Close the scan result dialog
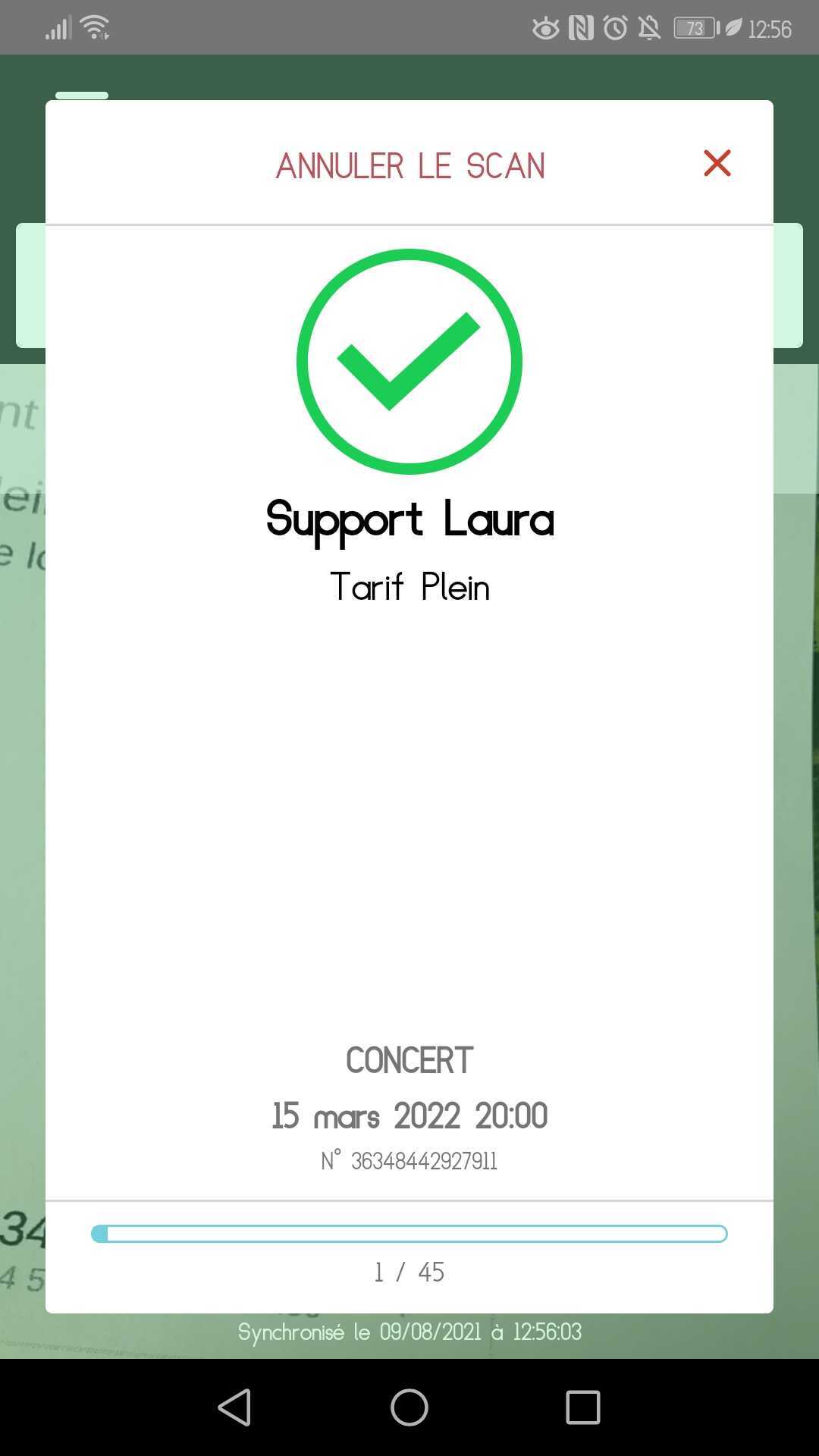 [717, 163]
